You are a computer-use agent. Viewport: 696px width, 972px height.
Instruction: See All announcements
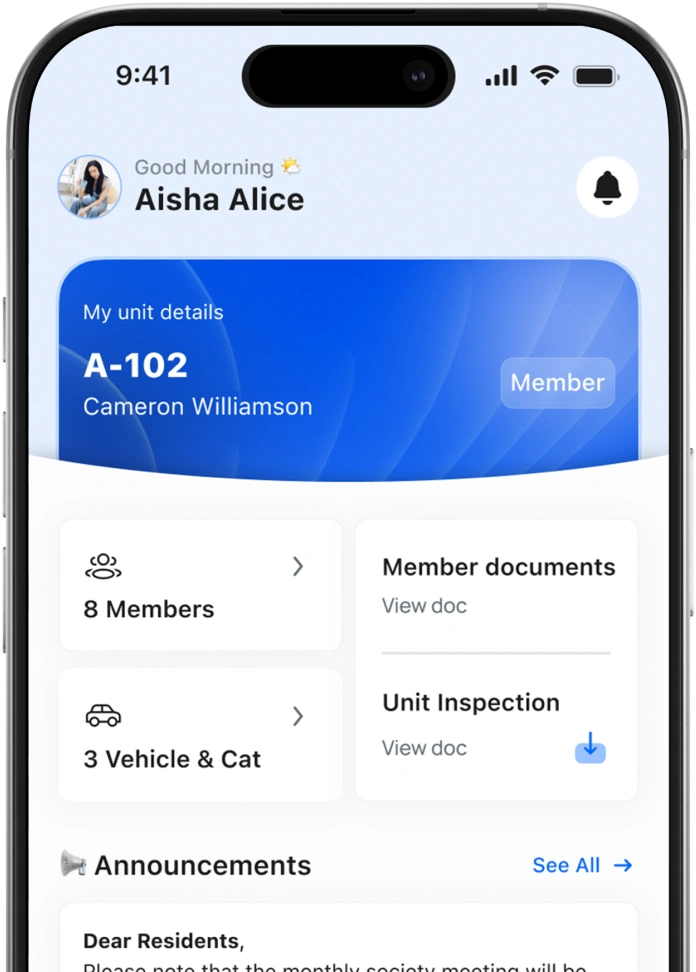[x=582, y=865]
